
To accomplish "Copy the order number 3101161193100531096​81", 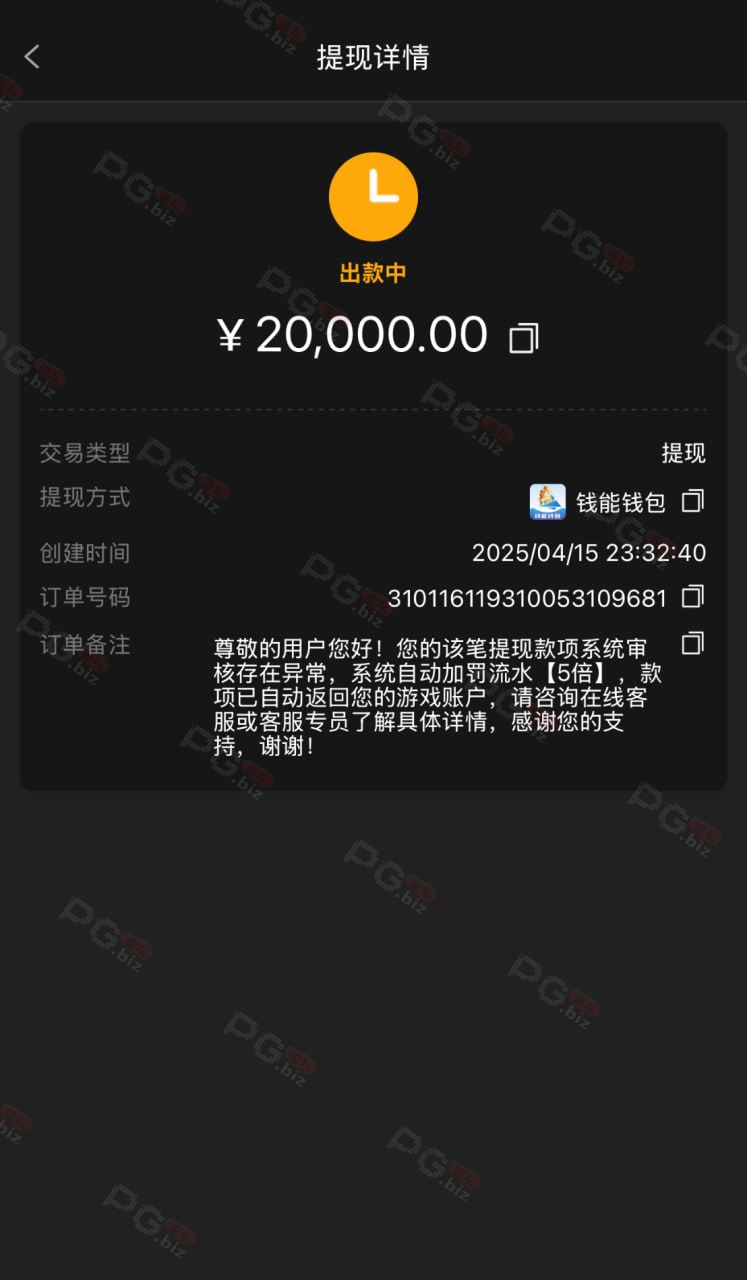I will coord(693,597).
